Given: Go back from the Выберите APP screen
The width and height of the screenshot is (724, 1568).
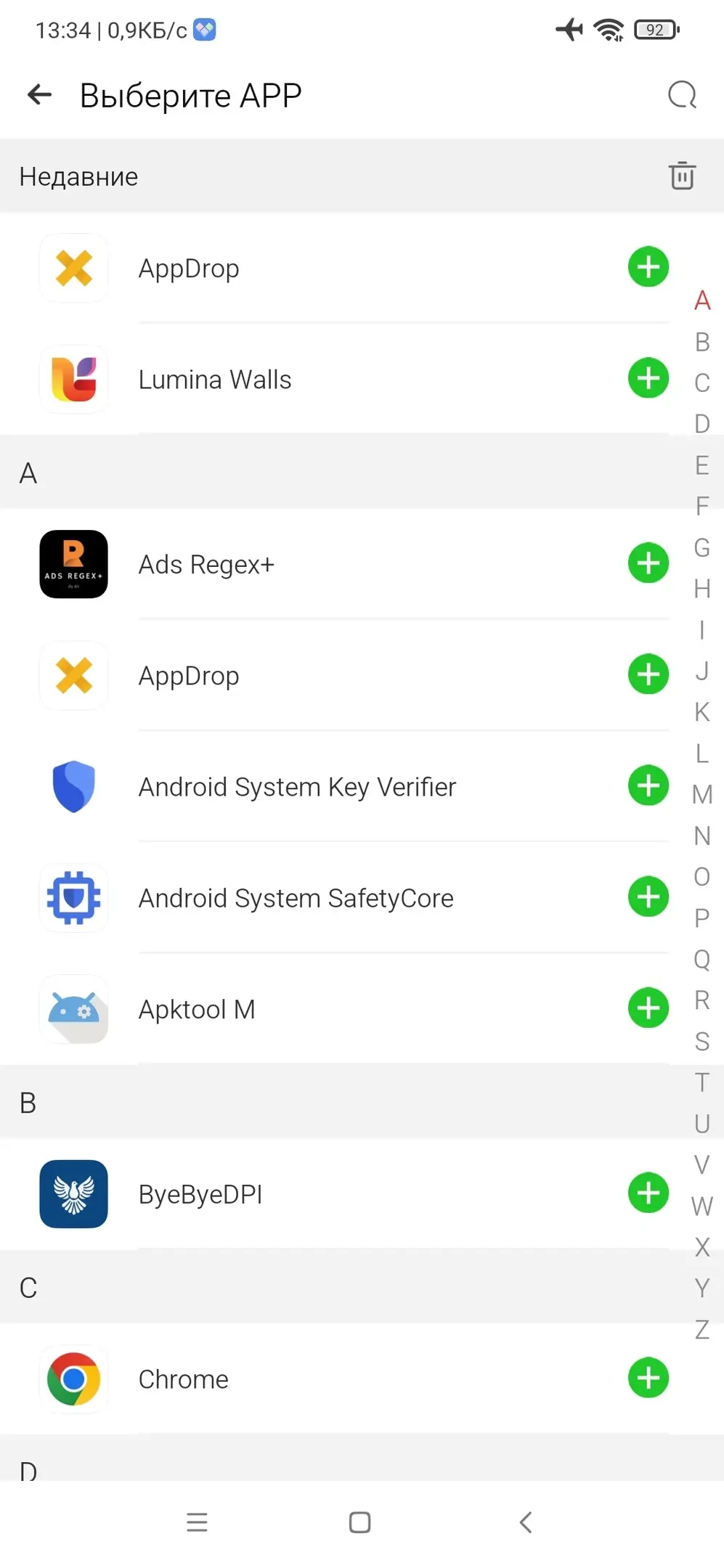Looking at the screenshot, I should coord(40,94).
